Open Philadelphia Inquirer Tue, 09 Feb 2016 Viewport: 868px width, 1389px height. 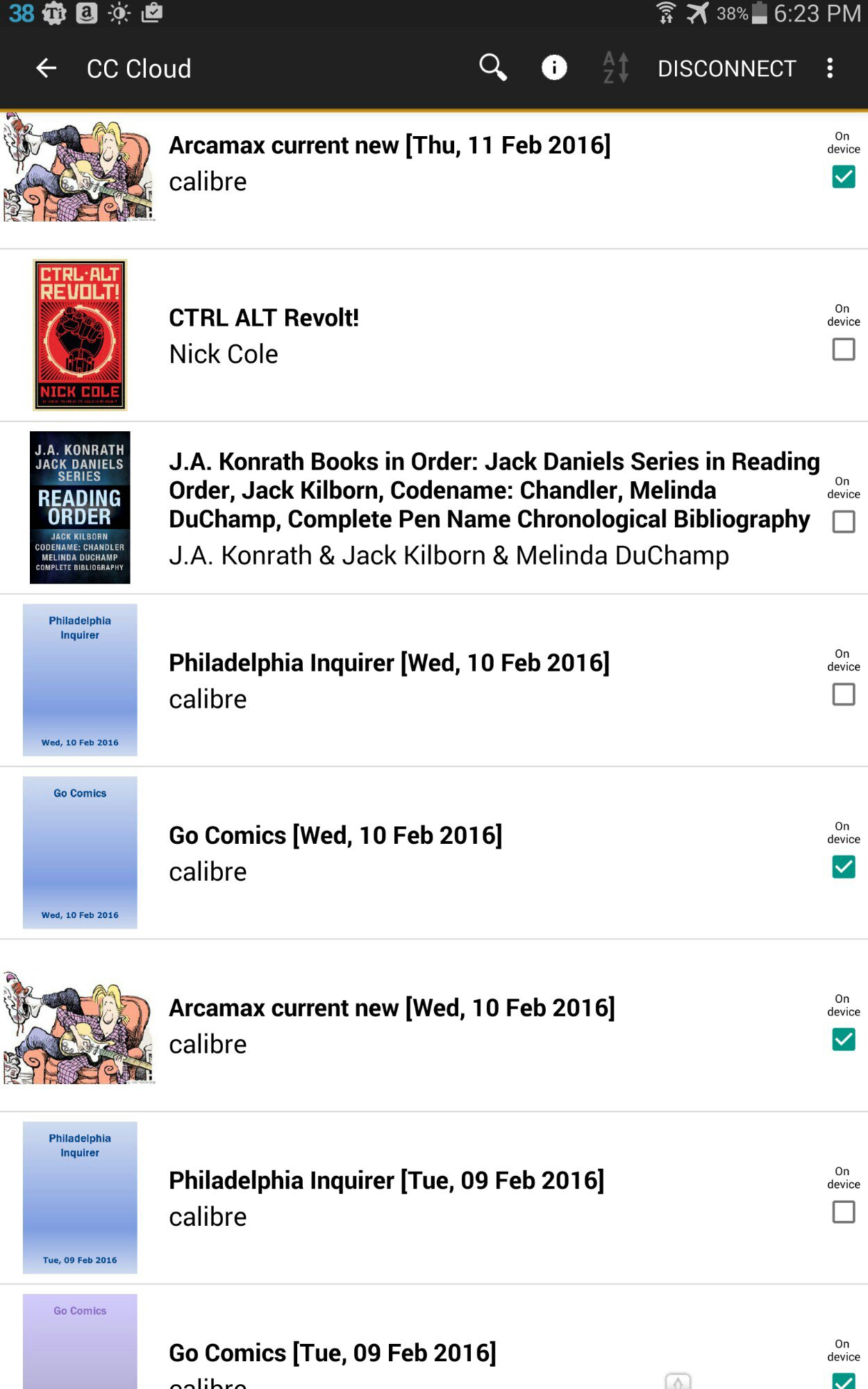[386, 1198]
